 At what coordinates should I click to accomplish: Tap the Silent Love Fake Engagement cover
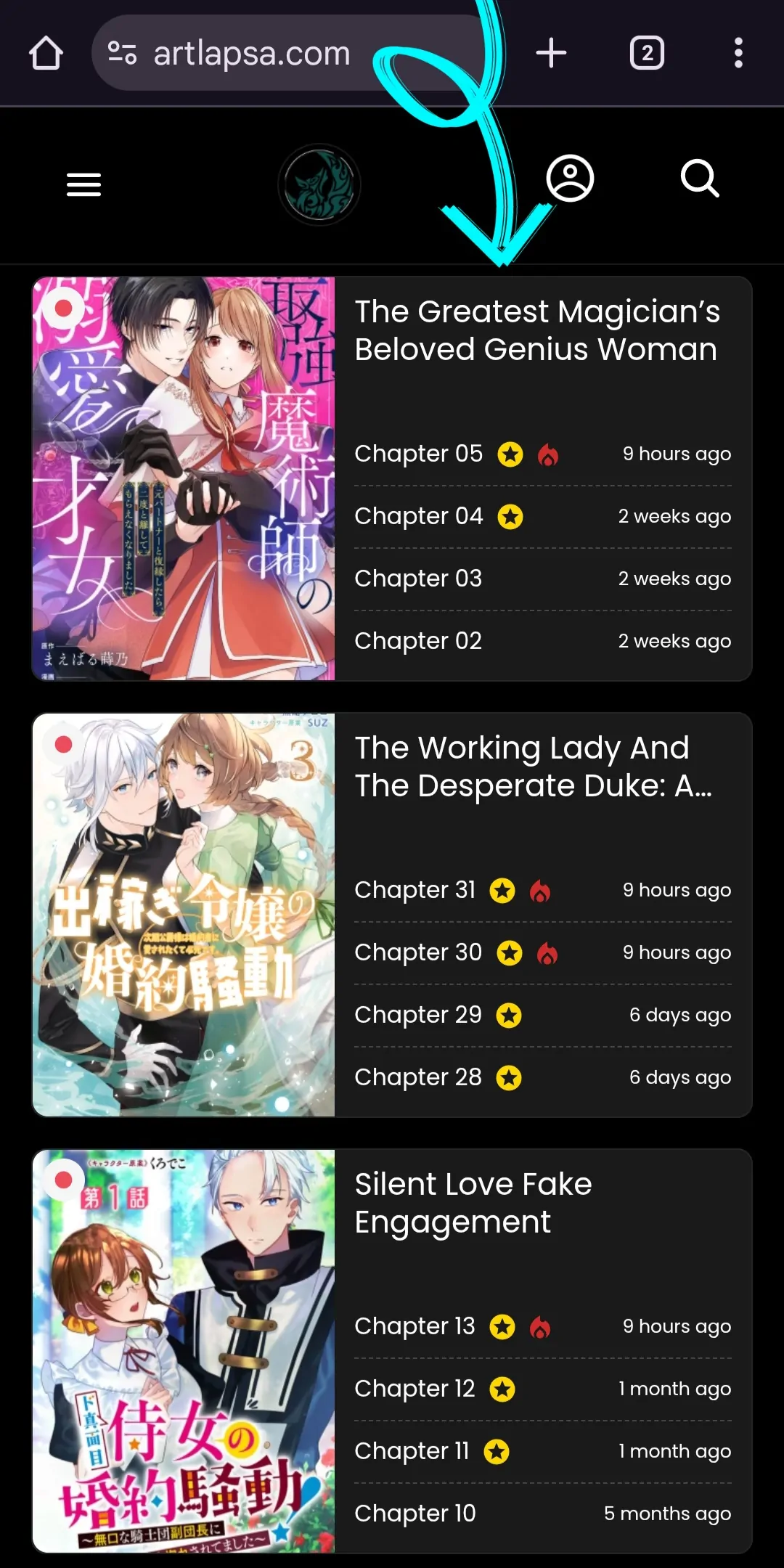(x=184, y=1350)
